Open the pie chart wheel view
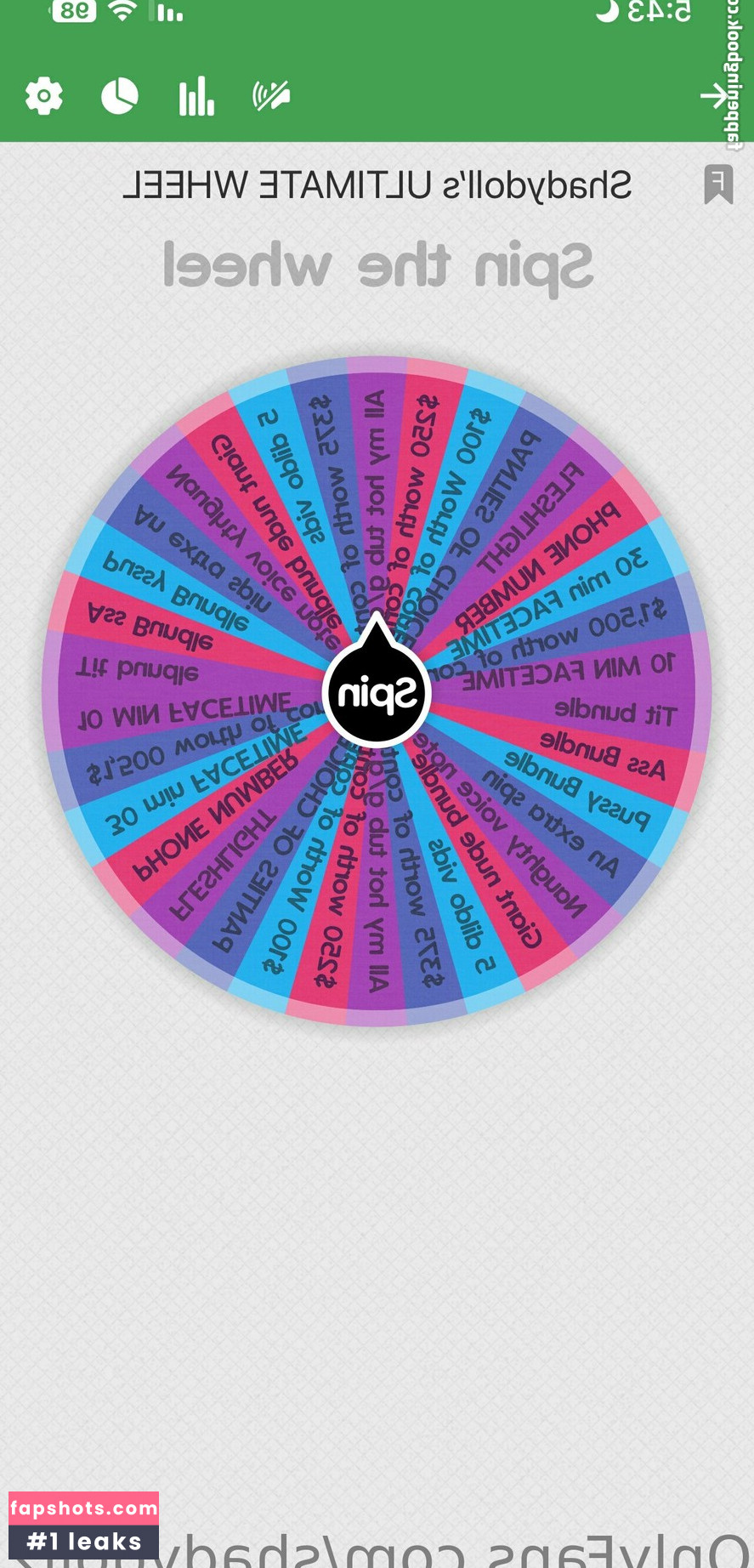Screen dimensions: 754x1568 [120, 96]
